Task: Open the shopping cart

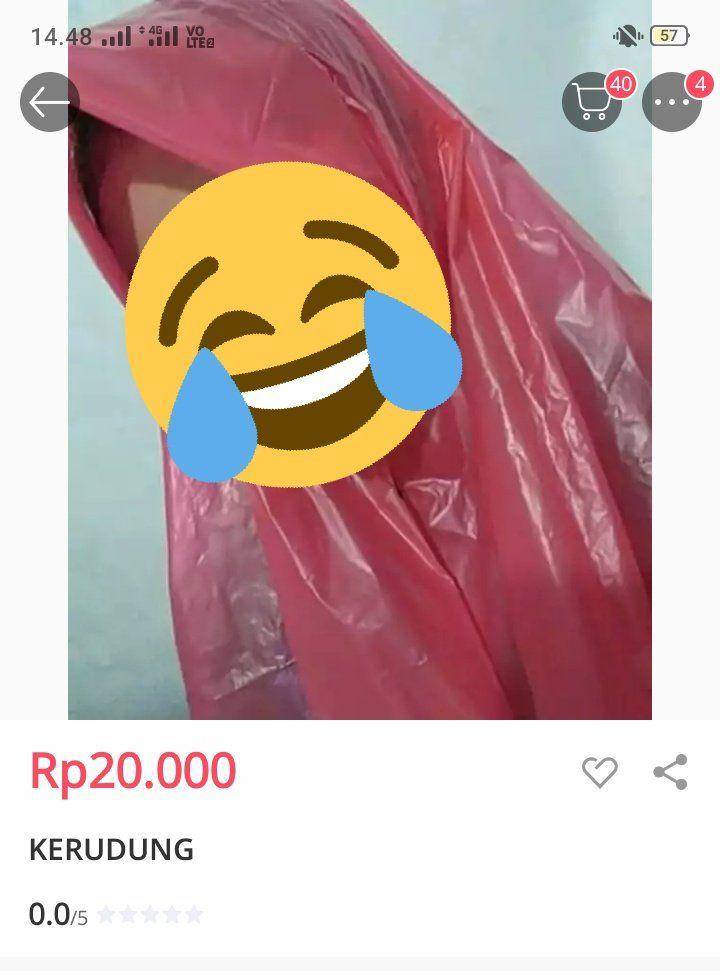Action: [592, 102]
